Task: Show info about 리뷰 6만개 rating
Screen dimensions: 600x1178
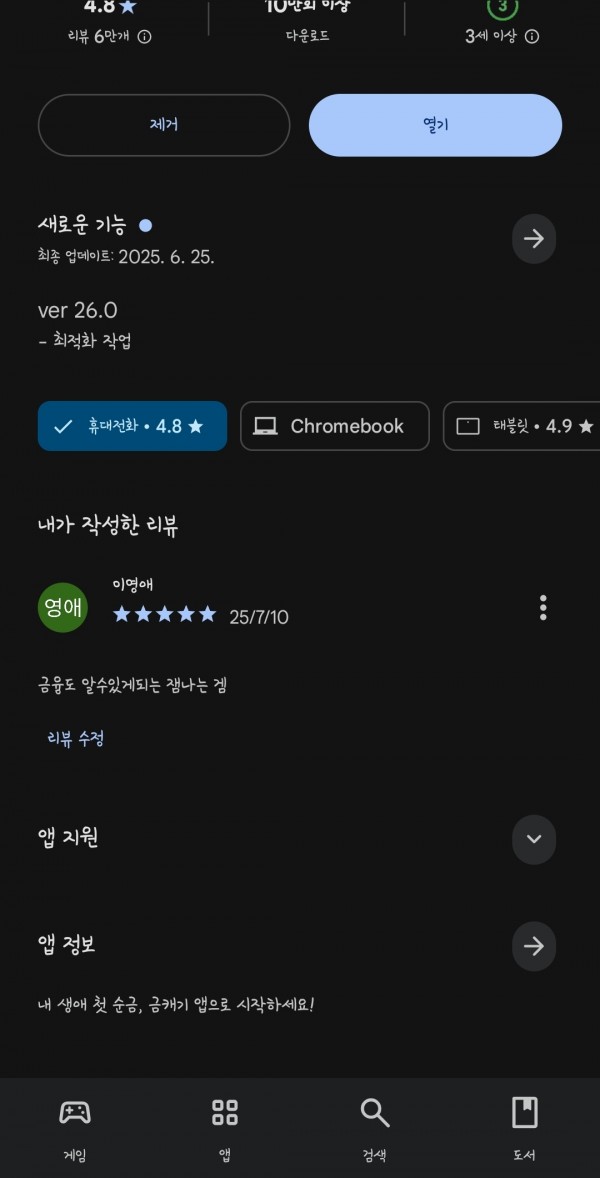Action: pyautogui.click(x=145, y=37)
